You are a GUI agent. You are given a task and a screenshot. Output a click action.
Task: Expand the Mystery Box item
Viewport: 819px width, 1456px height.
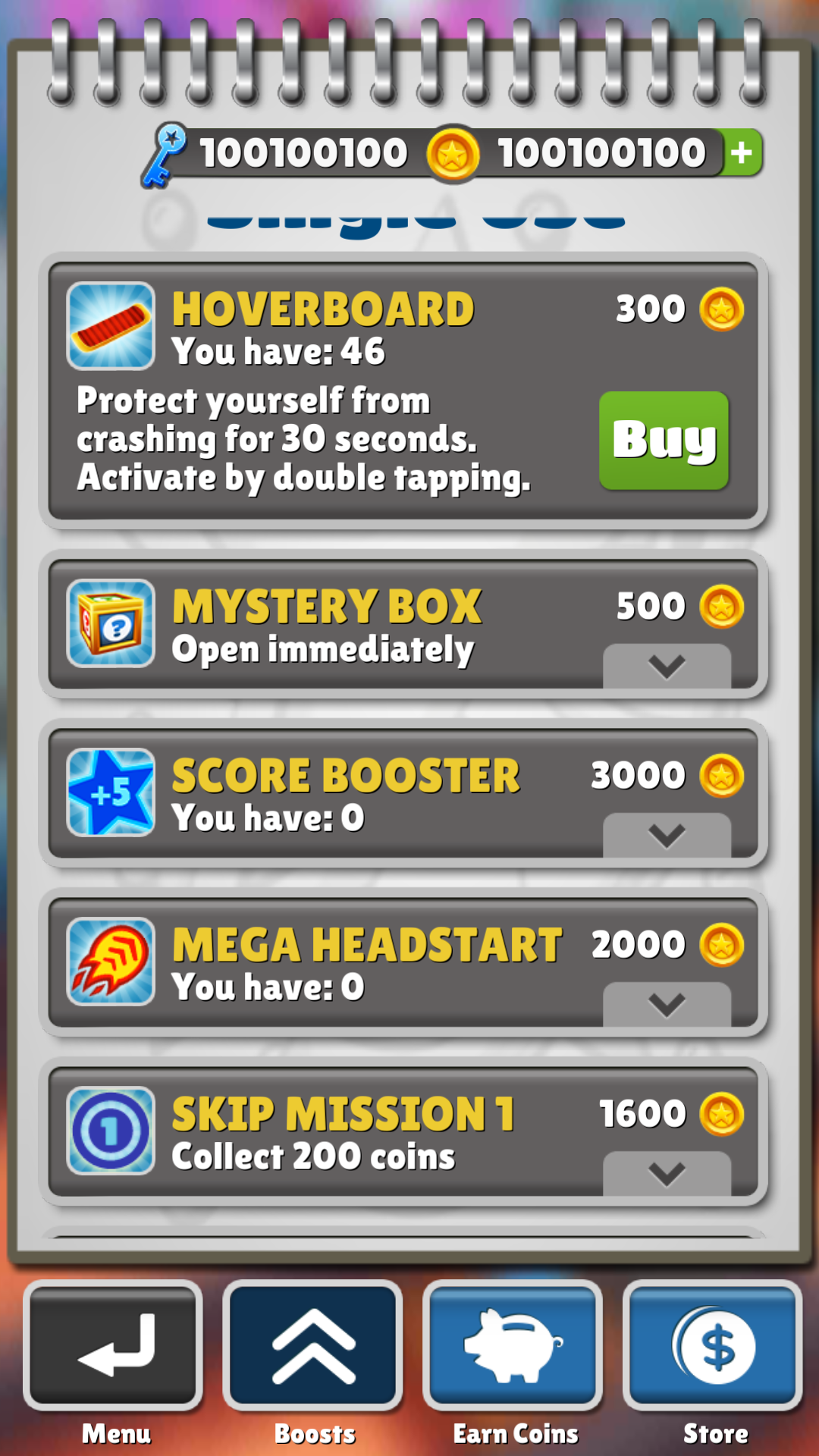(667, 667)
